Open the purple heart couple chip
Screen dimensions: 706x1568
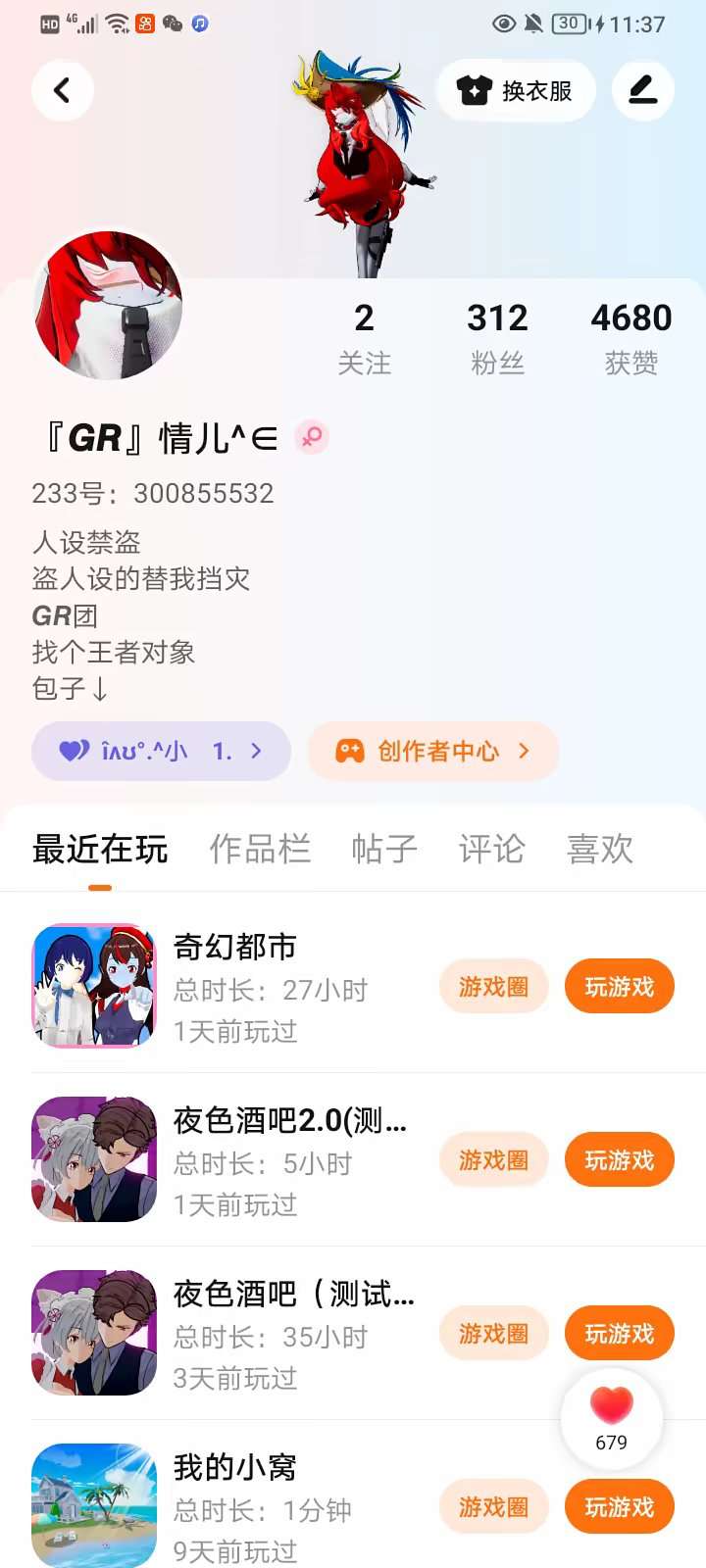coord(161,752)
